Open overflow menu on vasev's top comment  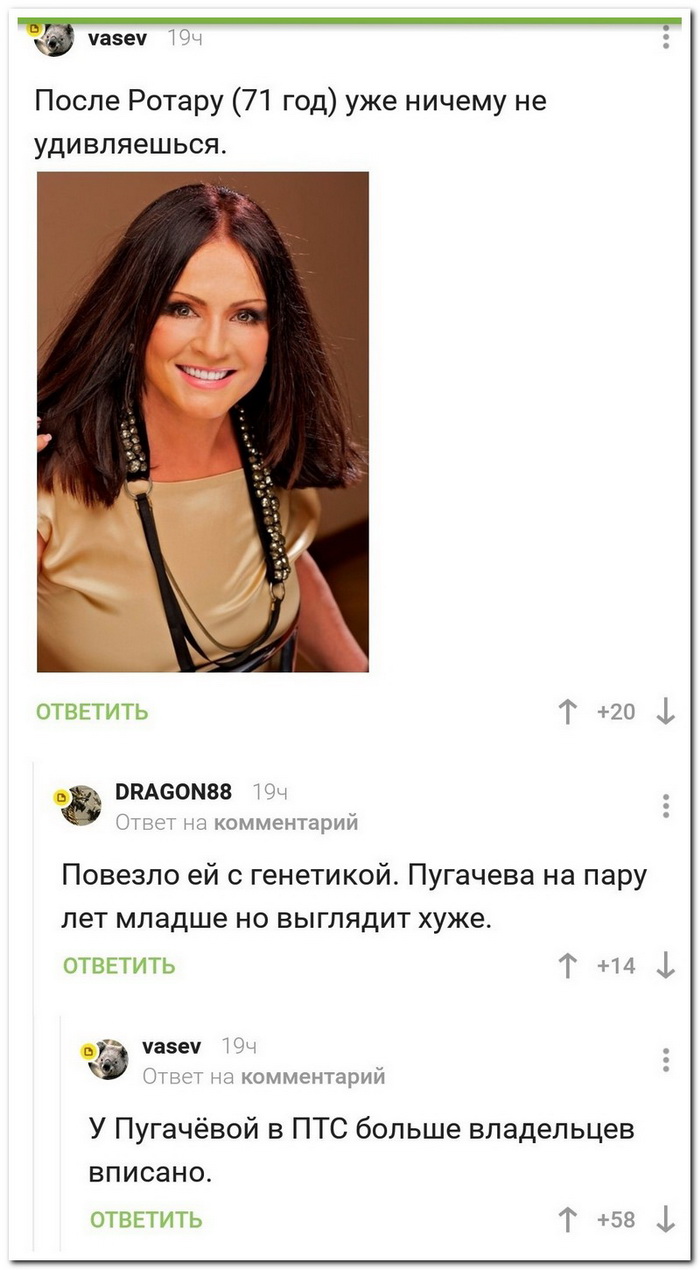[666, 38]
